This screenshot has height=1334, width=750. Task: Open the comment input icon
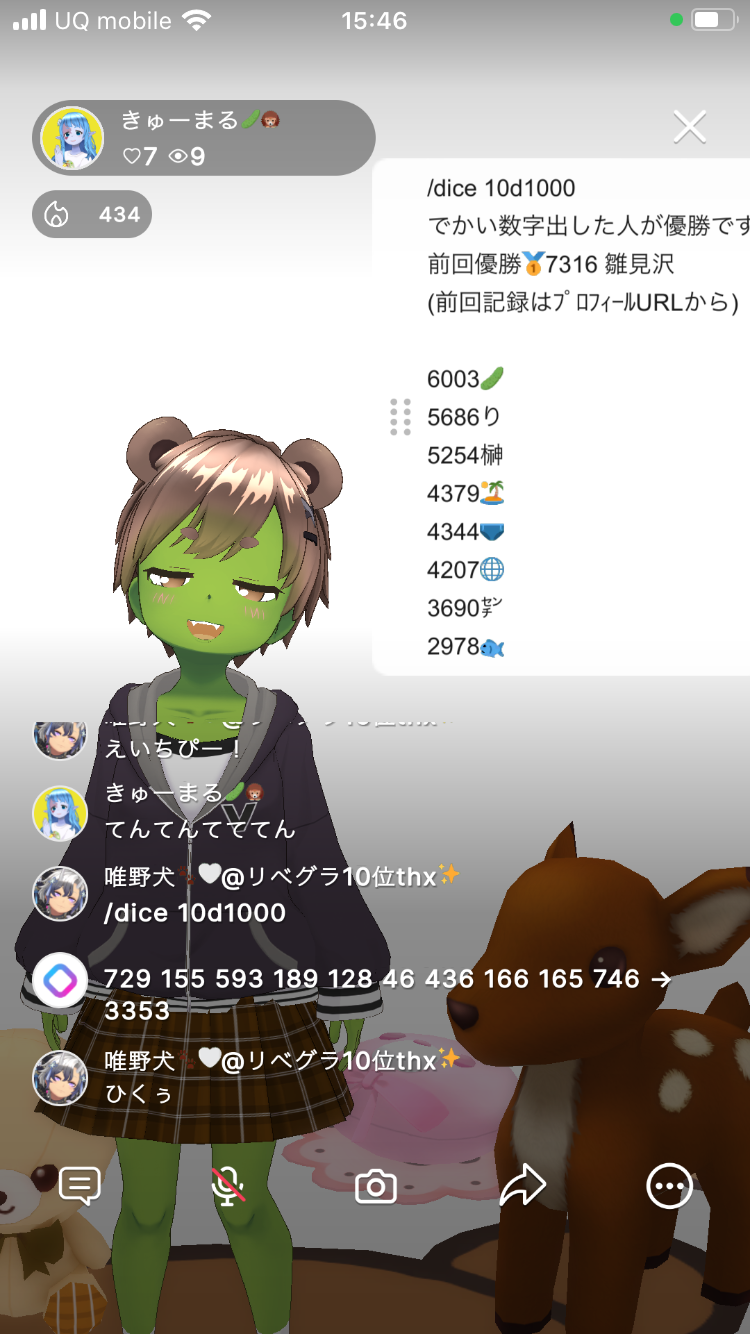(80, 1186)
